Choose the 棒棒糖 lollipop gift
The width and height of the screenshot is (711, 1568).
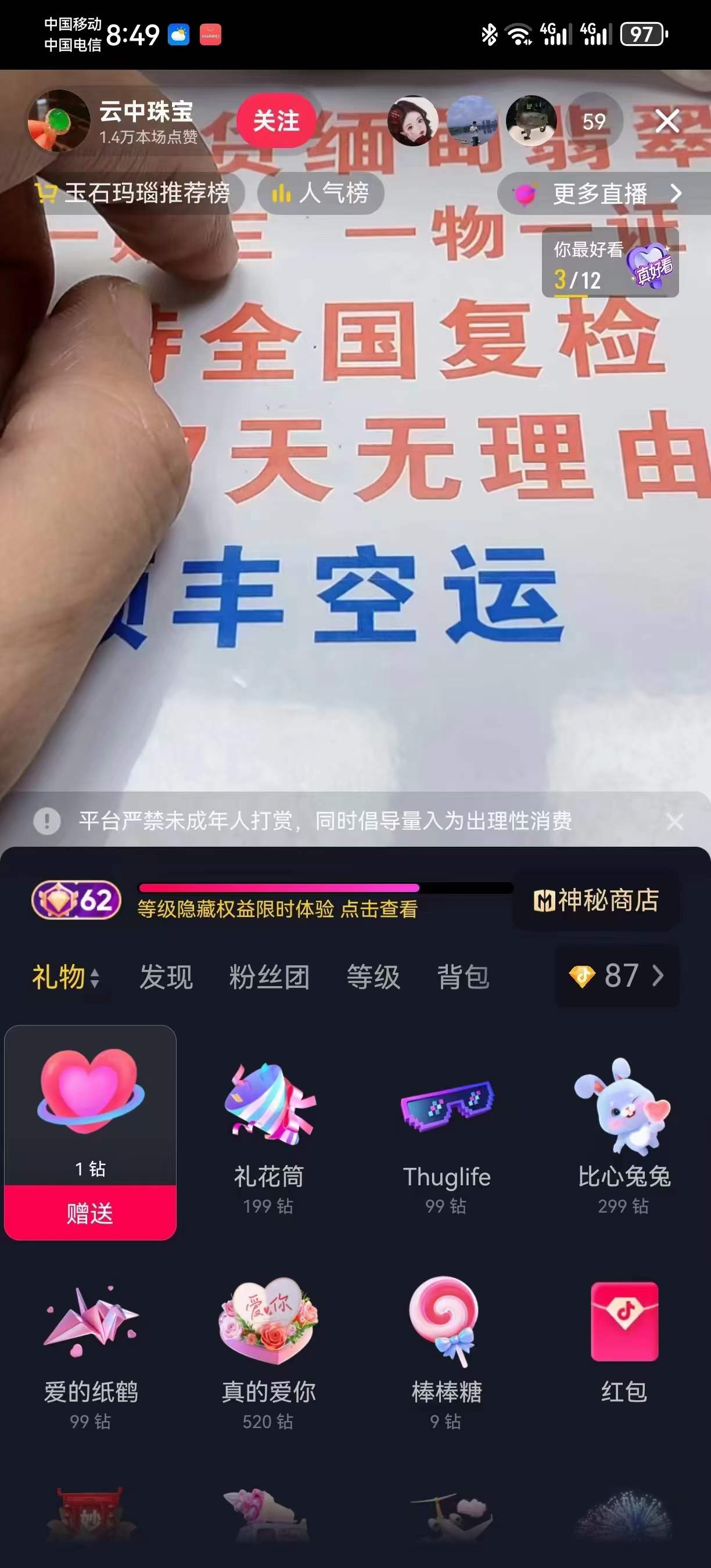[446, 1350]
